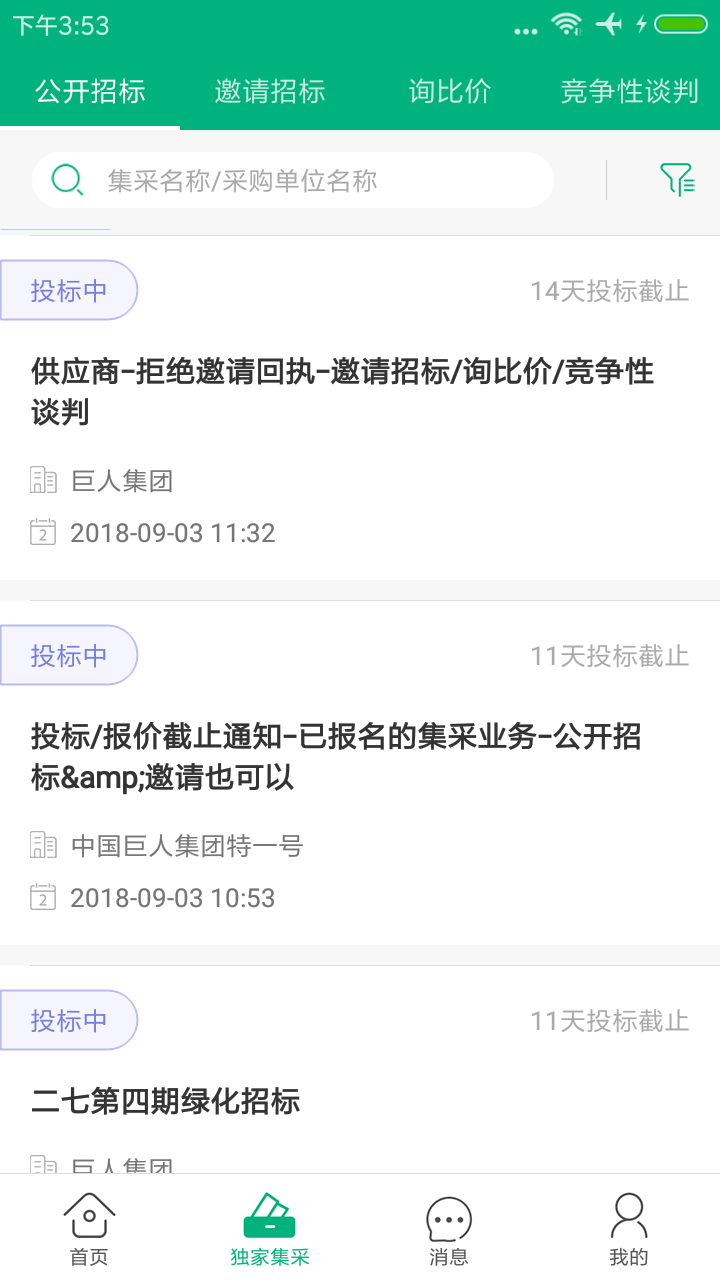Open the 竞争性谈判 filter options
The image size is (720, 1280).
(x=628, y=90)
